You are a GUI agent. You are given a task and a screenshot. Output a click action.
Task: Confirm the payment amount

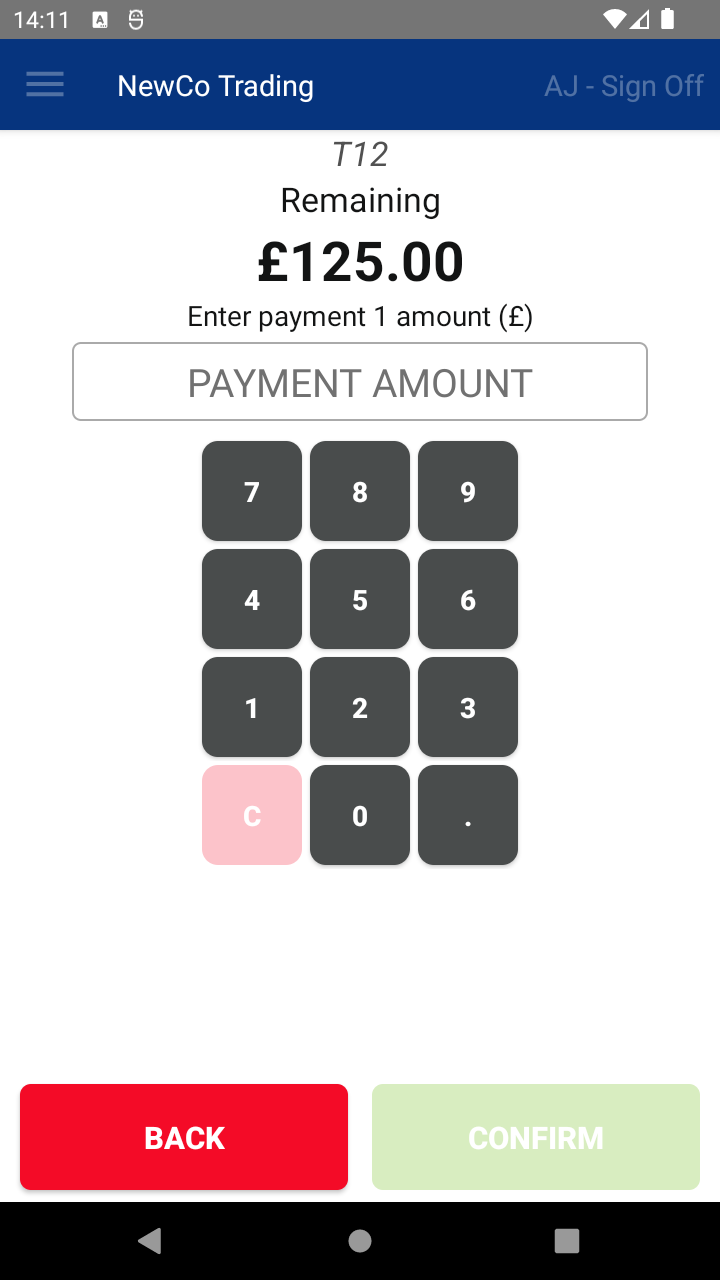536,1137
